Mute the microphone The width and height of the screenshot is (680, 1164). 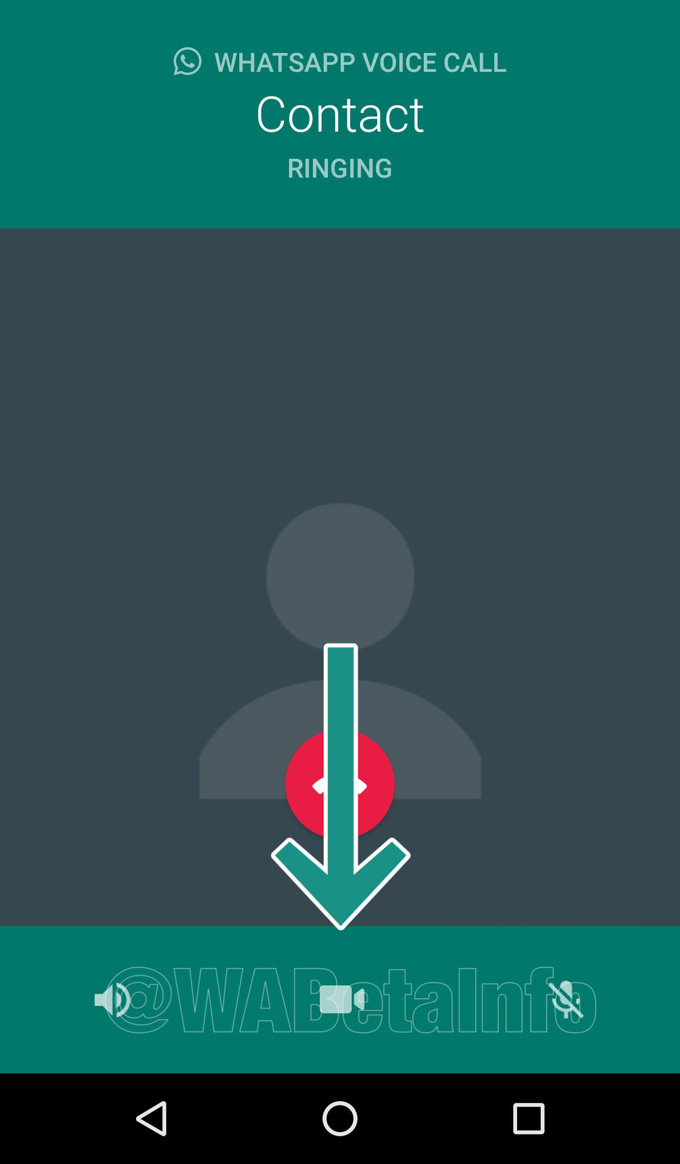(x=566, y=999)
